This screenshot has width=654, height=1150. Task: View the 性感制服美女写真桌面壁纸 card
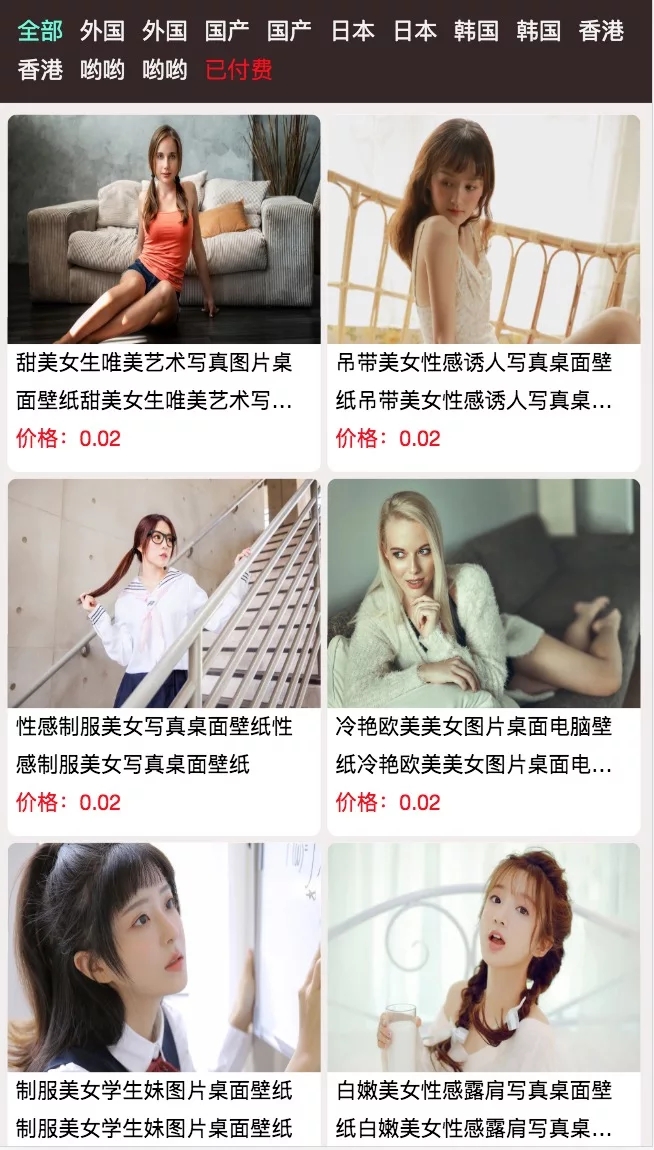164,657
